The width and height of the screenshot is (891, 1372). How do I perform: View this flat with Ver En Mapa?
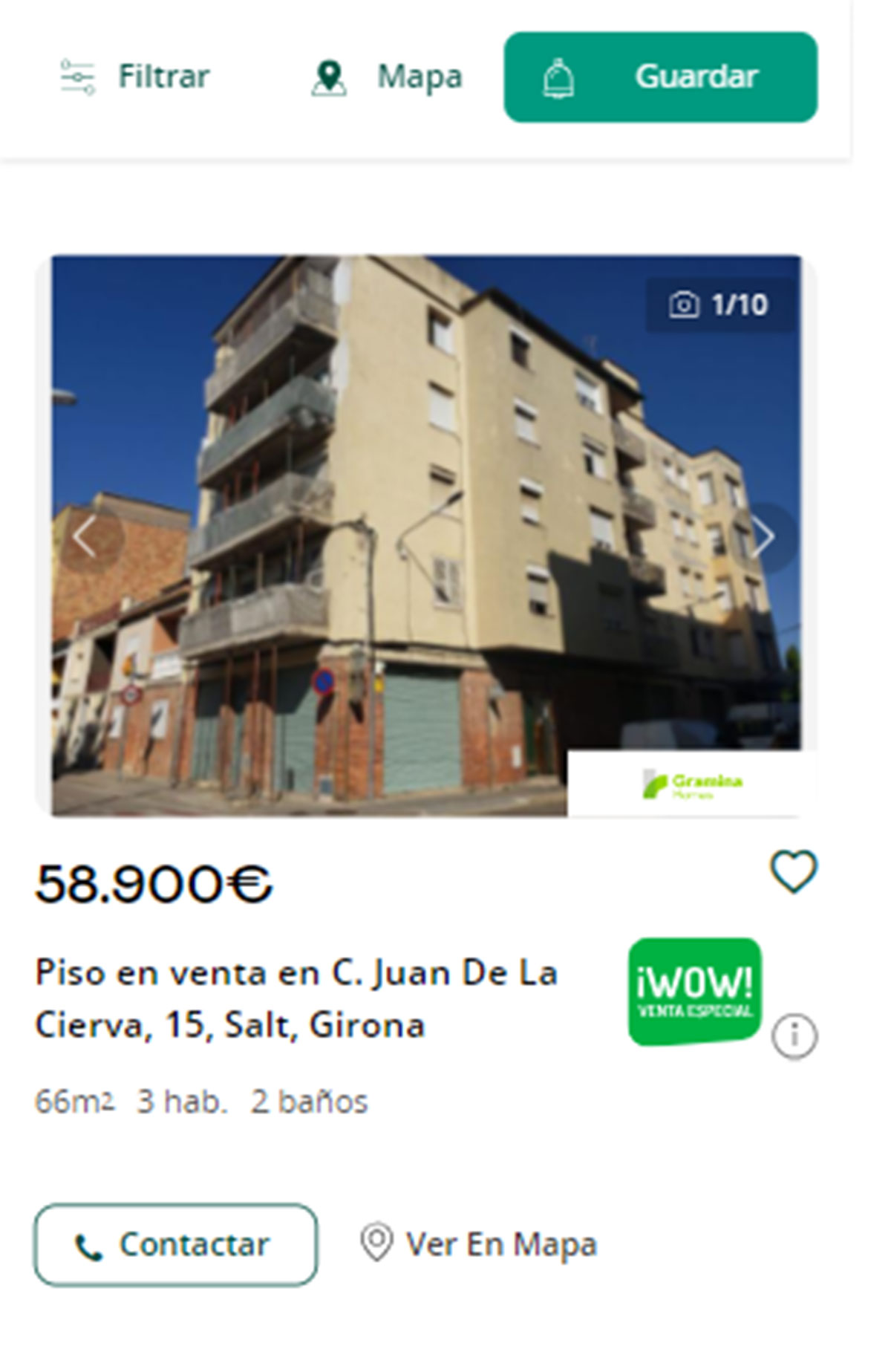(479, 1244)
